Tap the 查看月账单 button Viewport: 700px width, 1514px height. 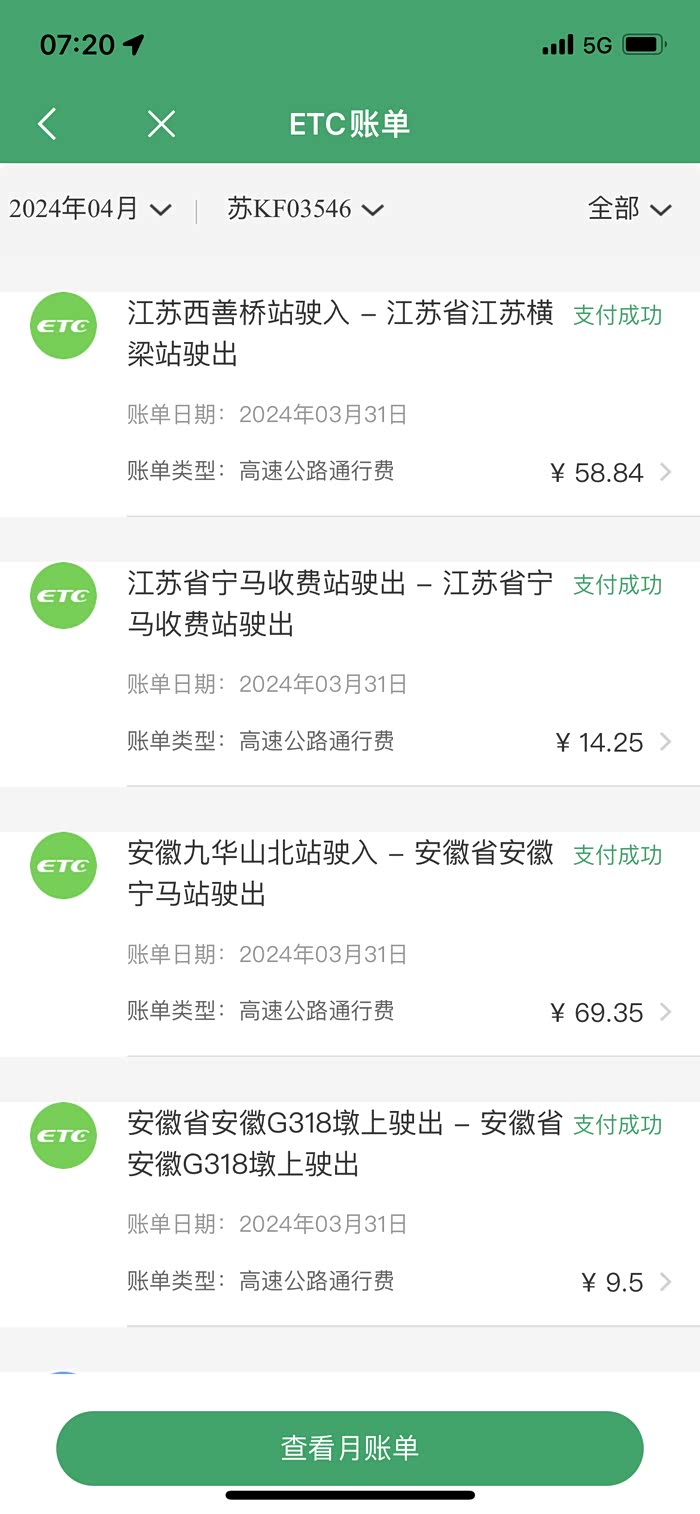pyautogui.click(x=349, y=1448)
